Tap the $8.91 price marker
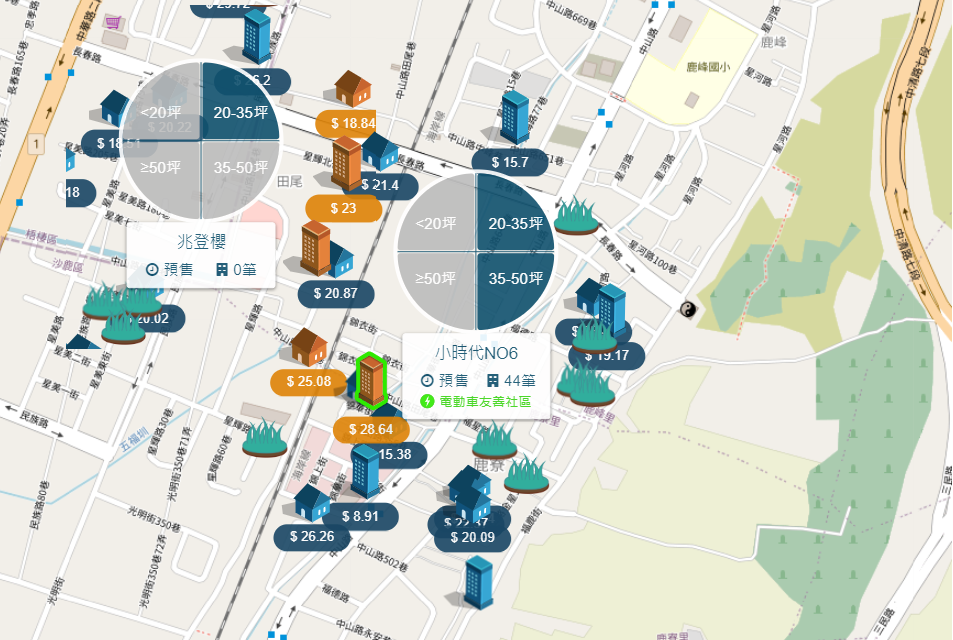The height and width of the screenshot is (640, 953). [x=360, y=516]
